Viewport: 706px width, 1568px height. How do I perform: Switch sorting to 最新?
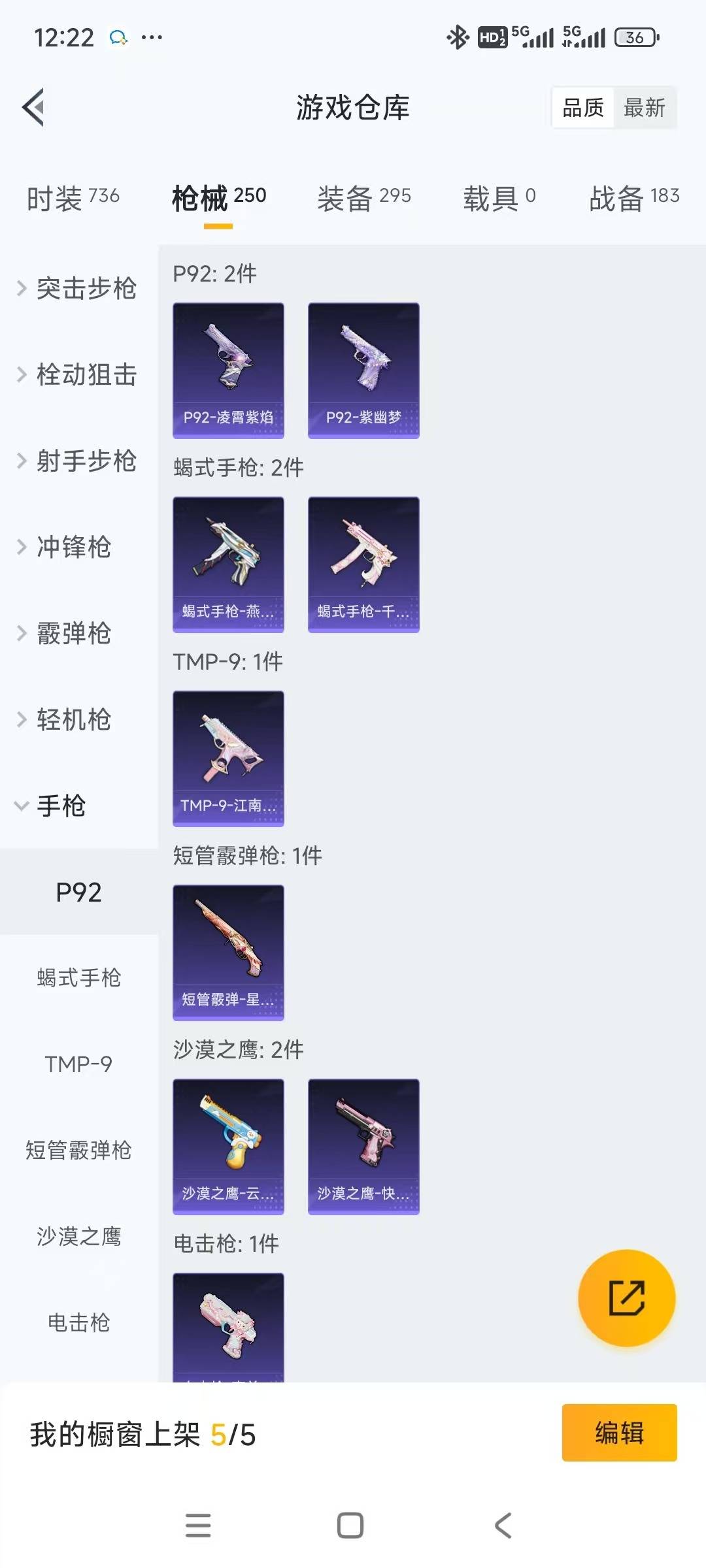(x=645, y=108)
